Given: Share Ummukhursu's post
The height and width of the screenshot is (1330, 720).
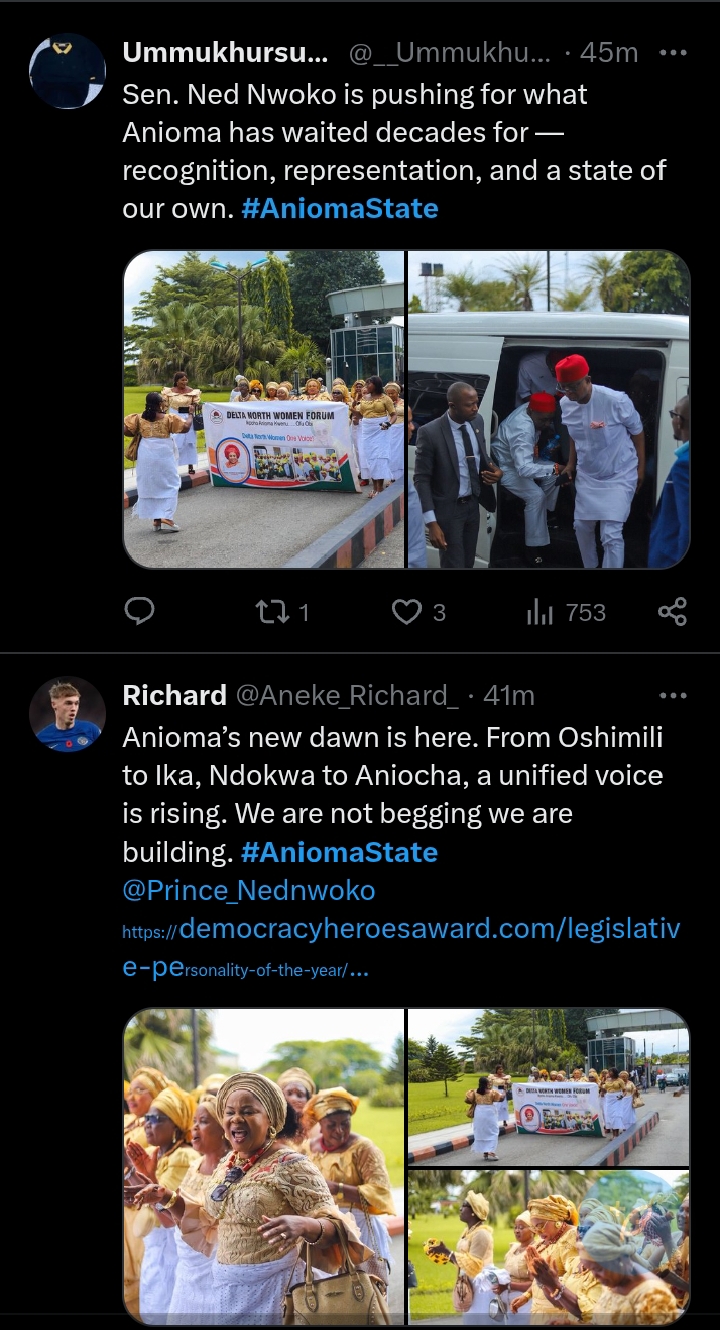Looking at the screenshot, I should pos(673,612).
